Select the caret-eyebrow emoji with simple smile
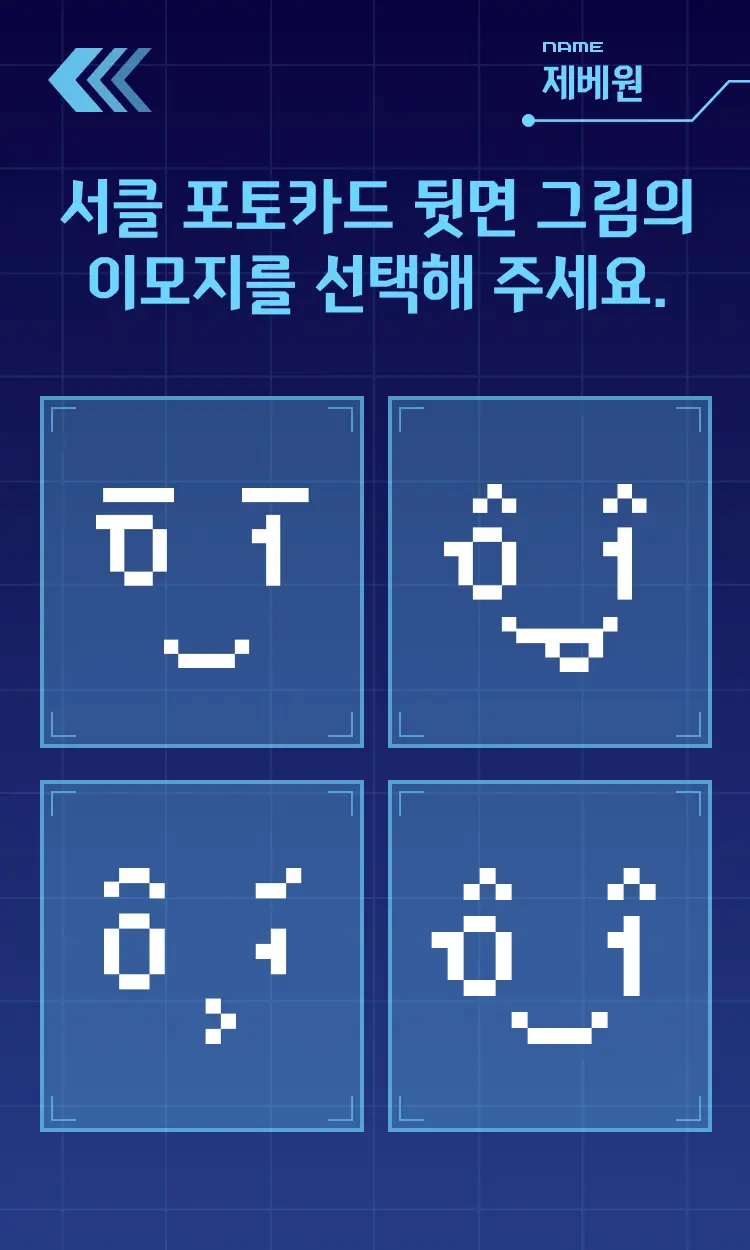The height and width of the screenshot is (1250, 750). 550,956
